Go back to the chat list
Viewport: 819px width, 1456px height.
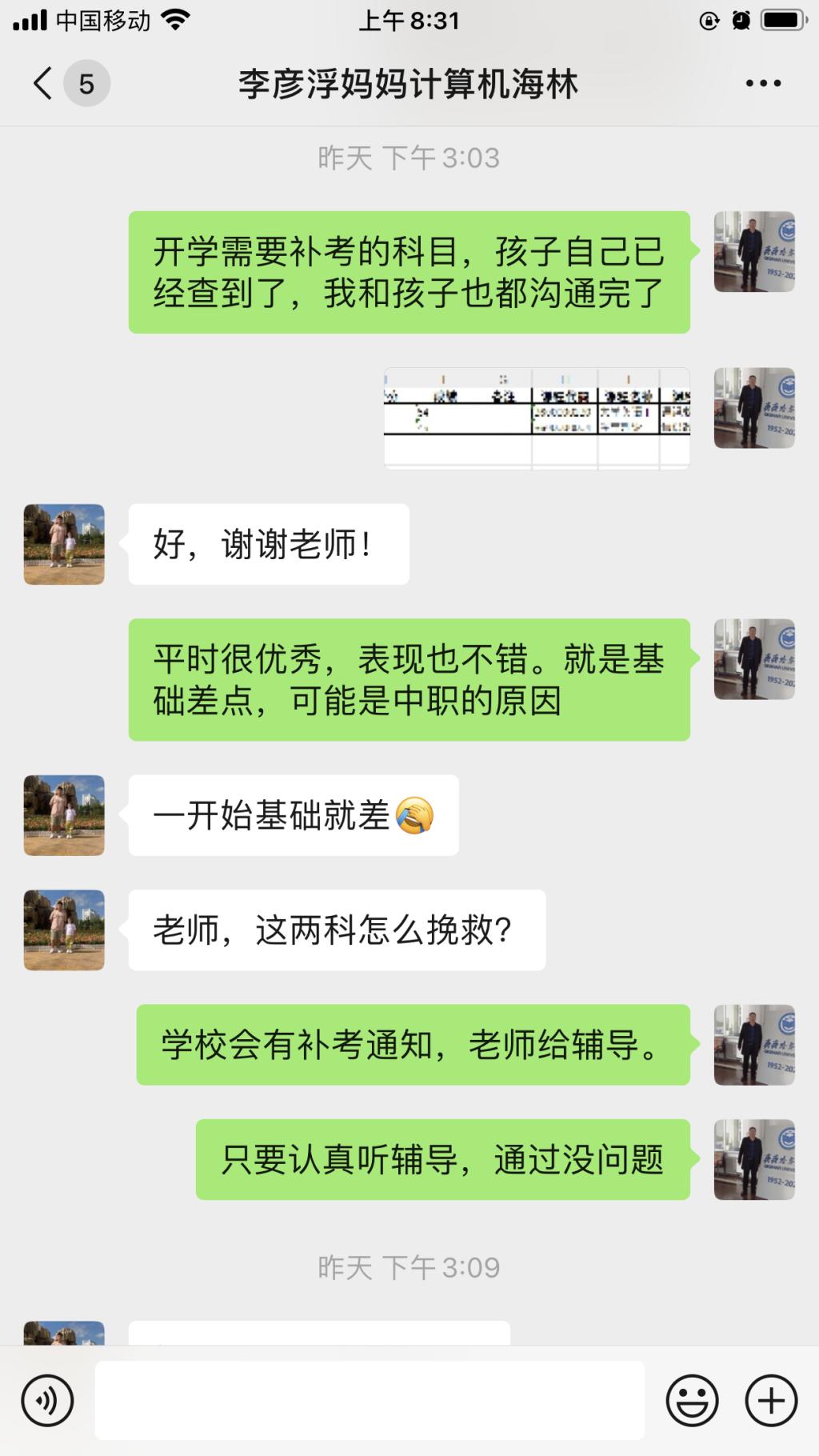coord(44,83)
